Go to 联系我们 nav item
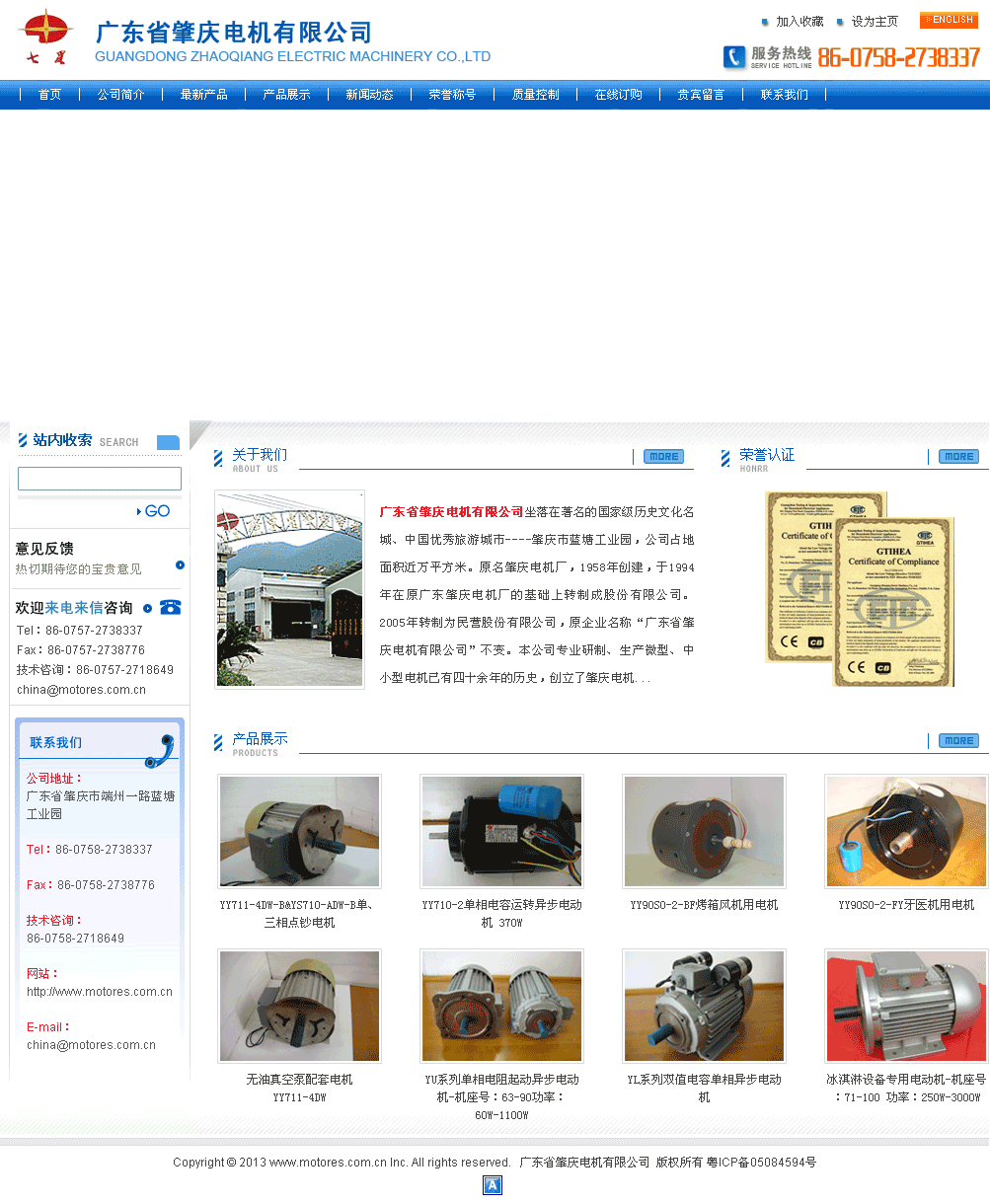Screen dimensions: 990x1204 [784, 95]
